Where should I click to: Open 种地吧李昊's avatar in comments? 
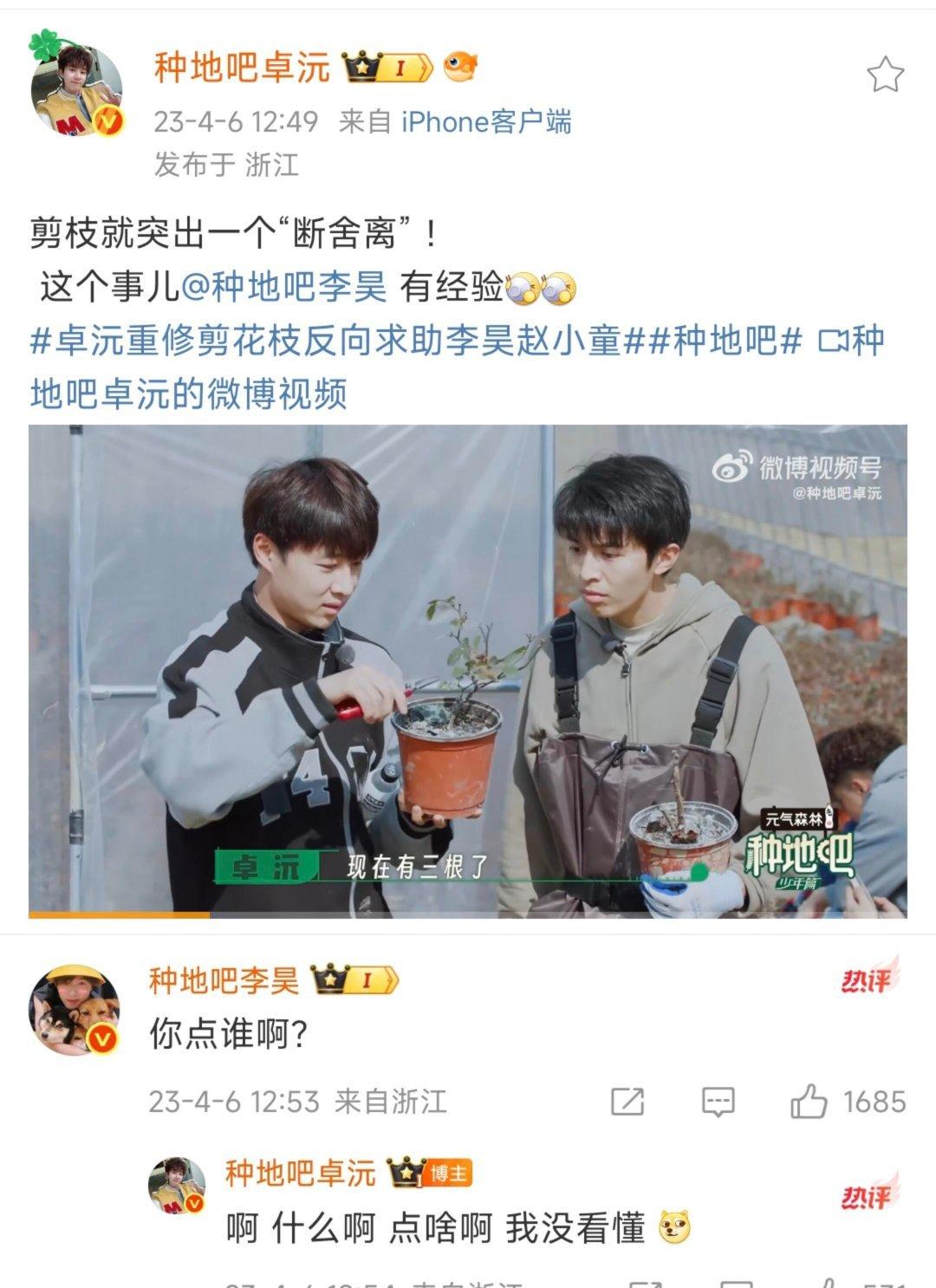coord(75,1009)
